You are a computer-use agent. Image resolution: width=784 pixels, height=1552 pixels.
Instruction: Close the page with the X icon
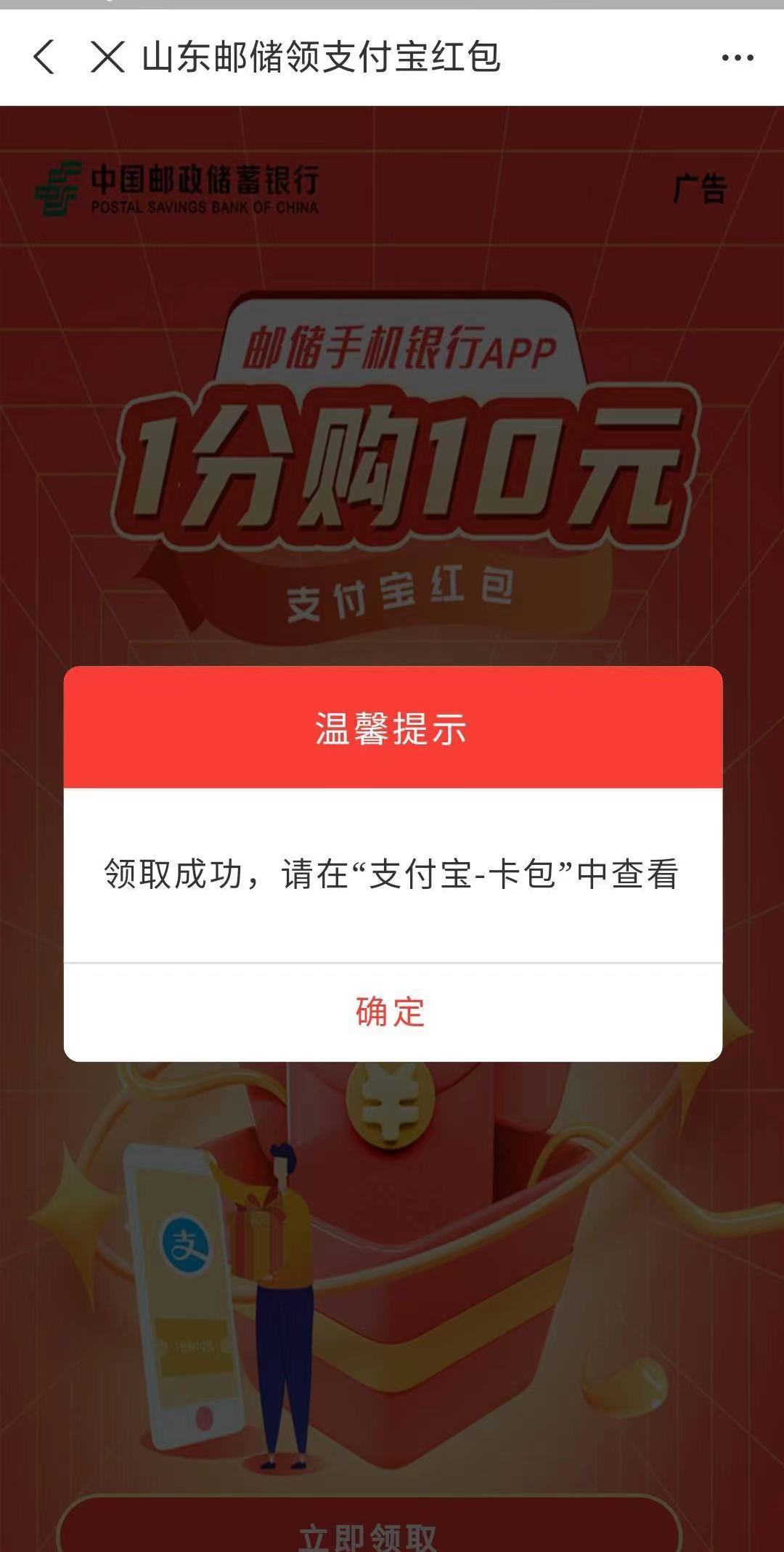pos(107,57)
